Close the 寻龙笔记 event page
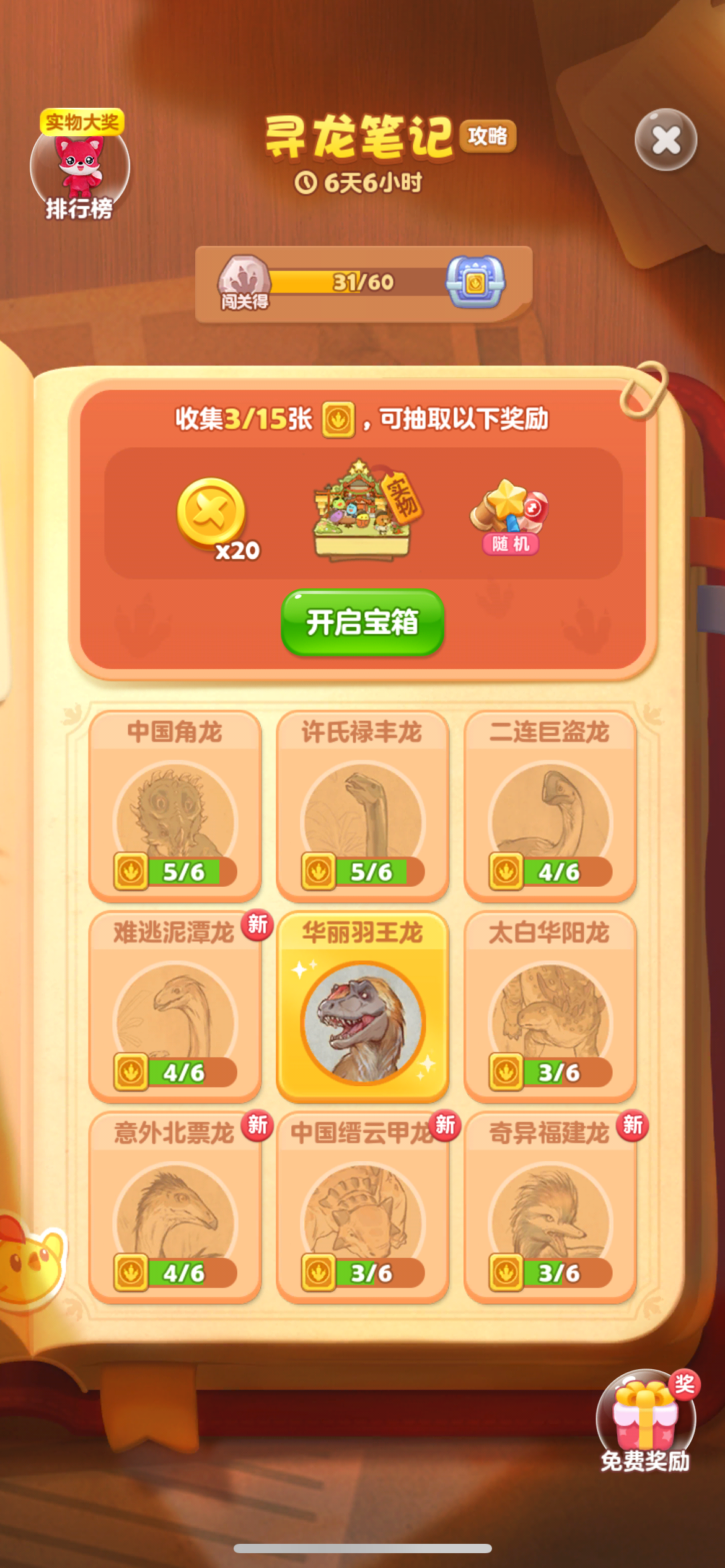The image size is (725, 1568). click(x=666, y=140)
